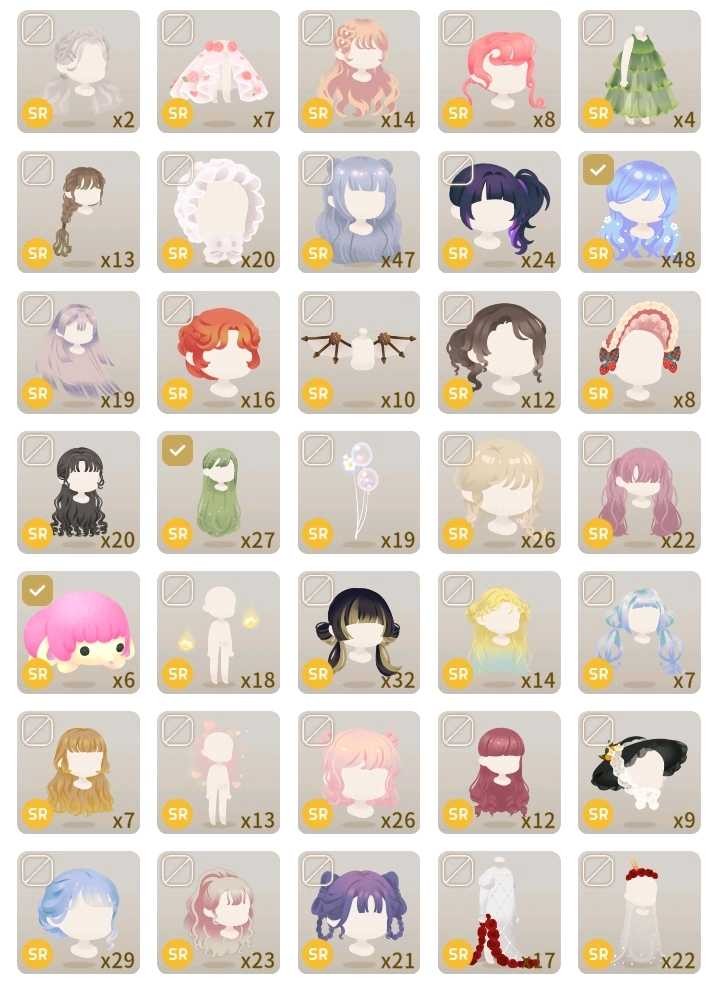Screen dimensions: 720x984
Task: Tap the bat wings item x10
Action: click(x=358, y=352)
